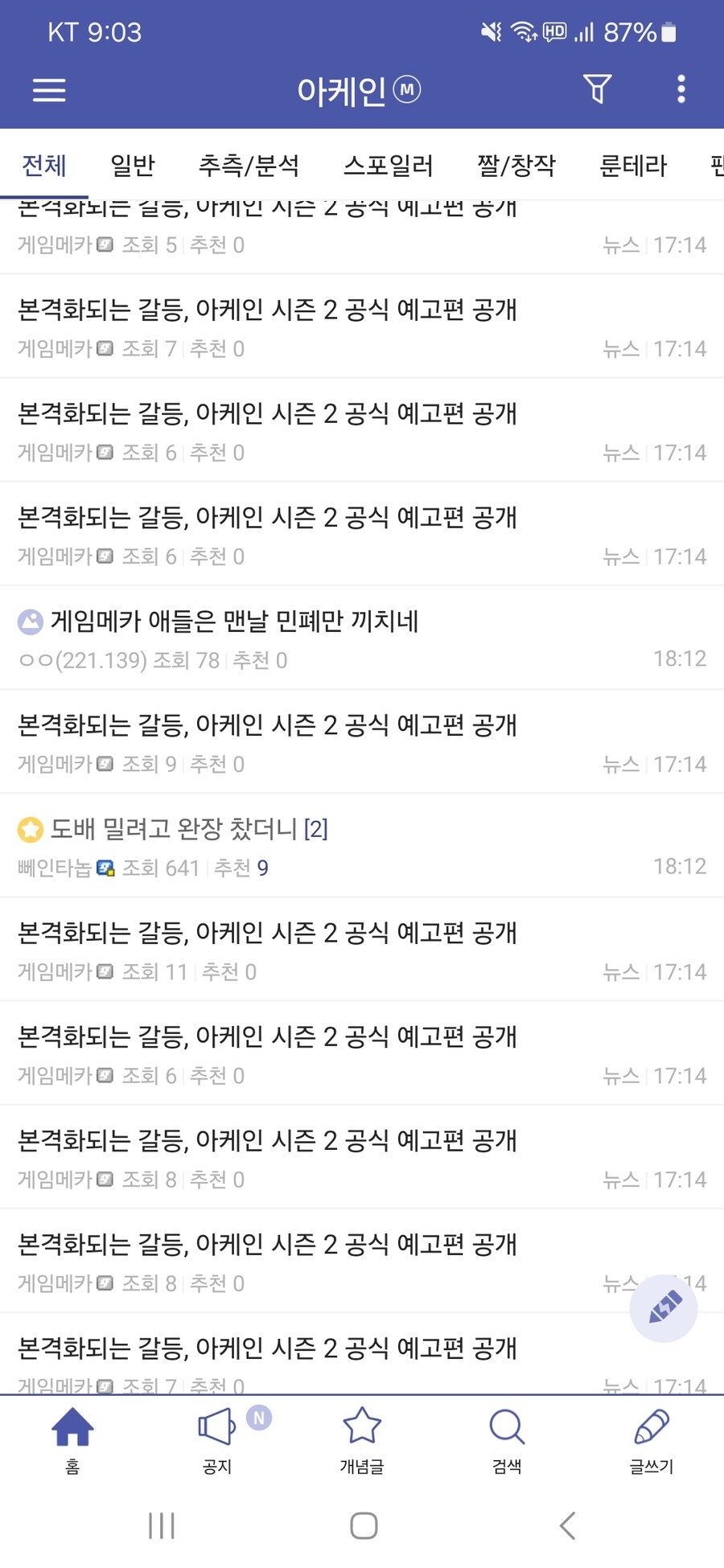
Task: Open the filter funnel icon
Action: pyautogui.click(x=597, y=88)
